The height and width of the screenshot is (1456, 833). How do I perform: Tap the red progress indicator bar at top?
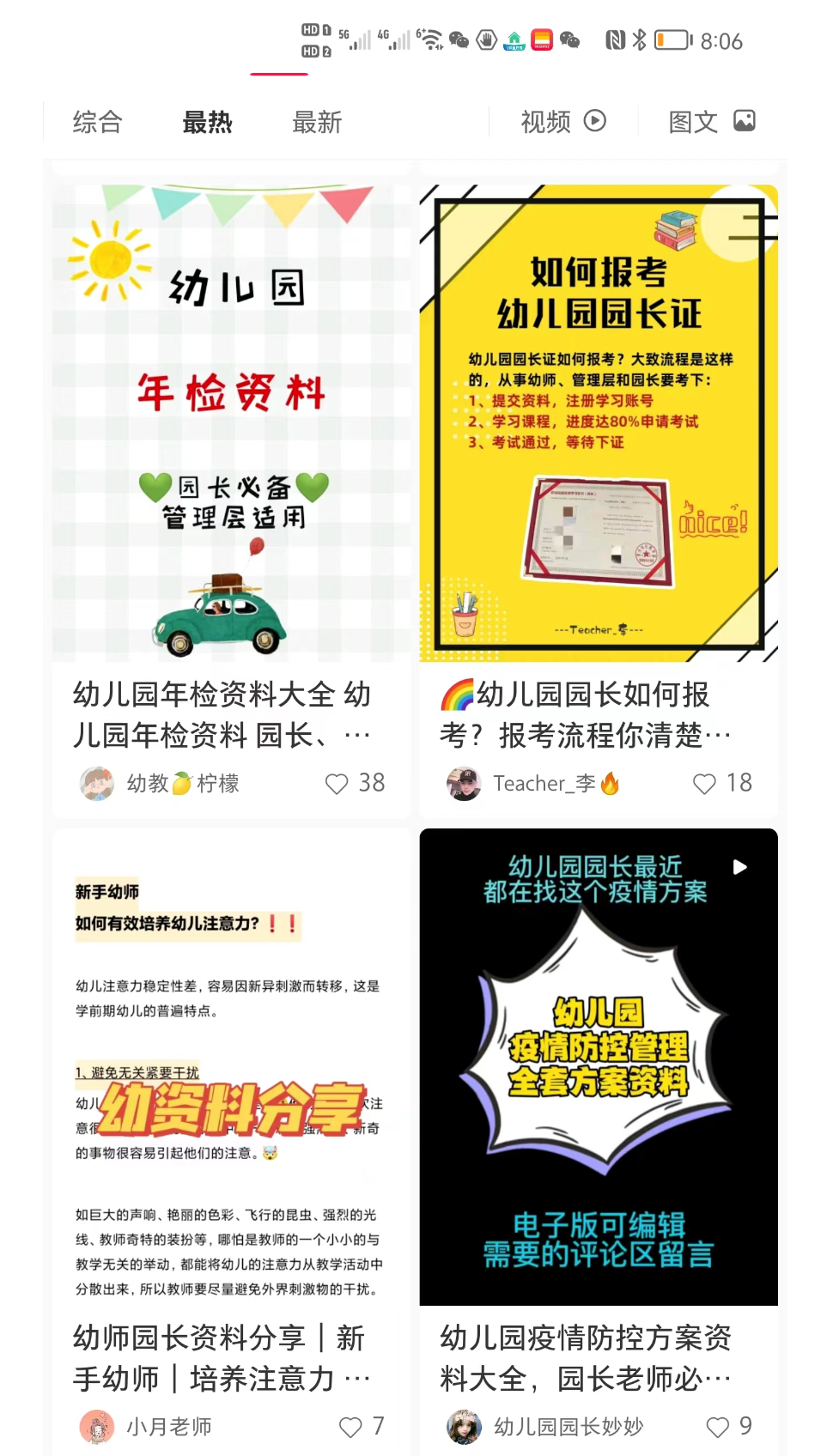coord(277,76)
